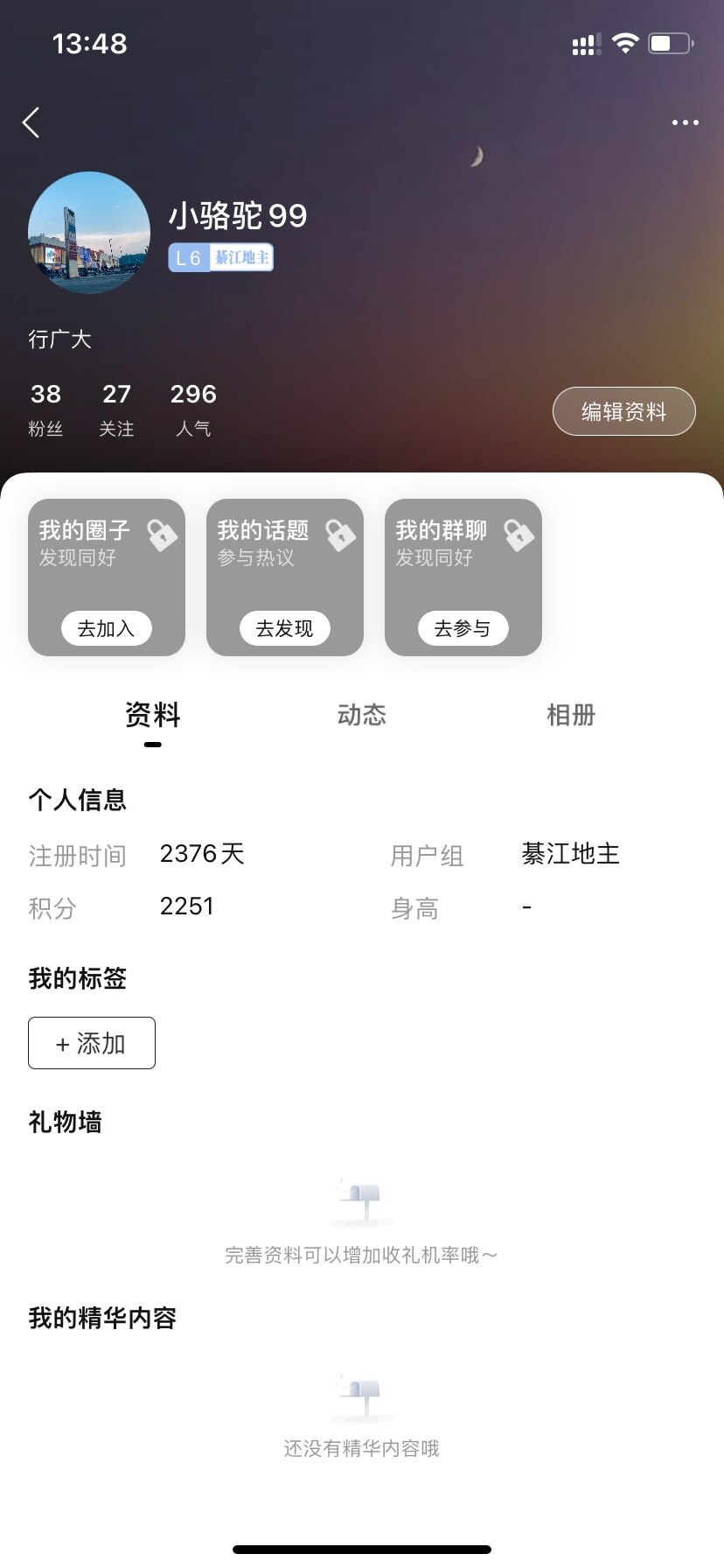The width and height of the screenshot is (724, 1568).
Task: Tap 去加入 in the 我的圈子 card
Action: (106, 628)
